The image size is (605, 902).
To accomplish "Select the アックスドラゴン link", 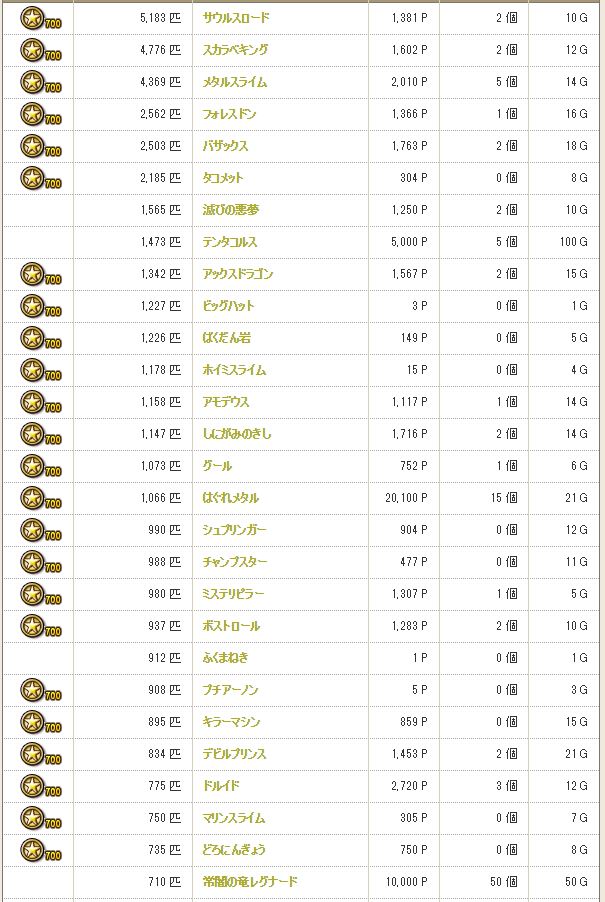I will [x=238, y=274].
